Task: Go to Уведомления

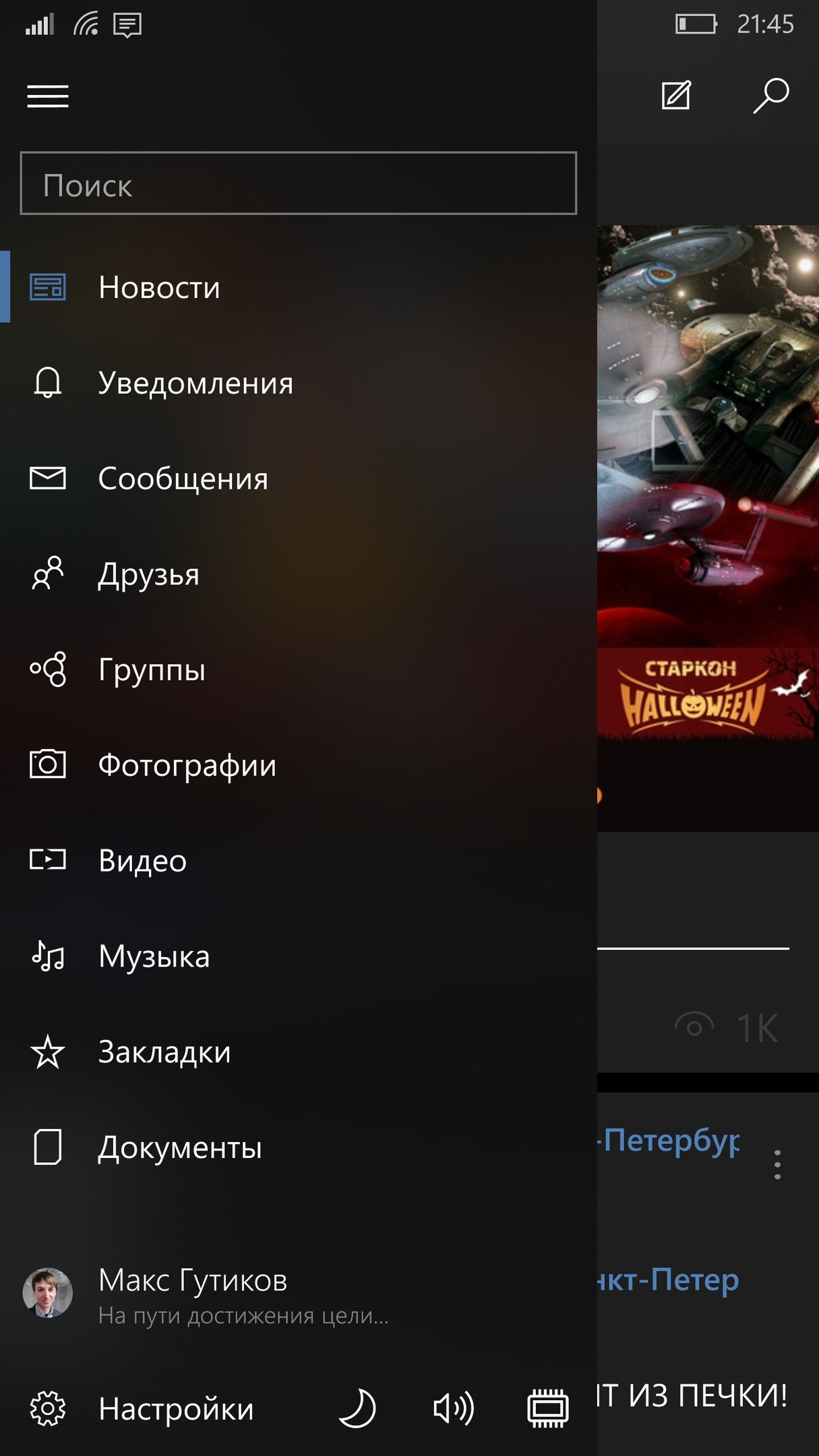Action: [195, 383]
